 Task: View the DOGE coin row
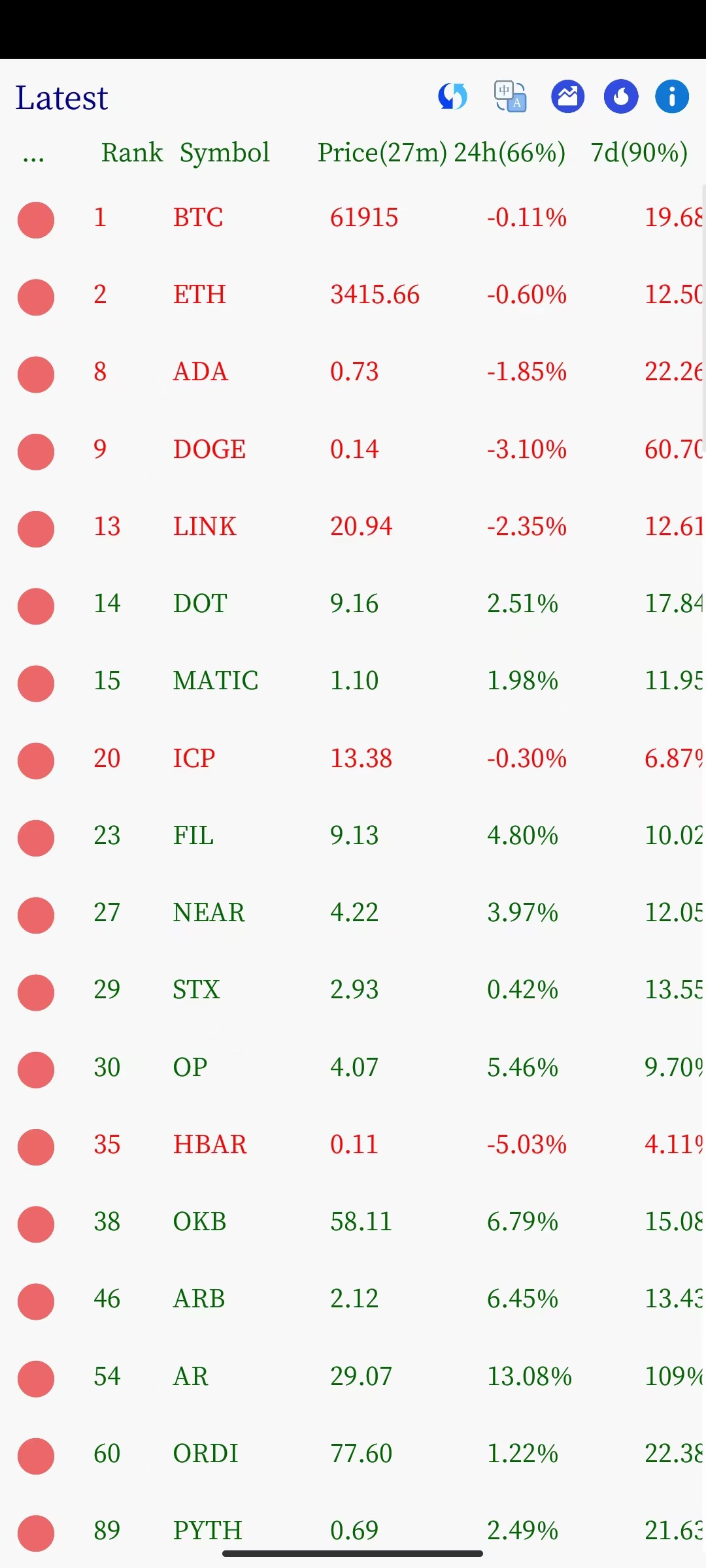click(x=209, y=449)
